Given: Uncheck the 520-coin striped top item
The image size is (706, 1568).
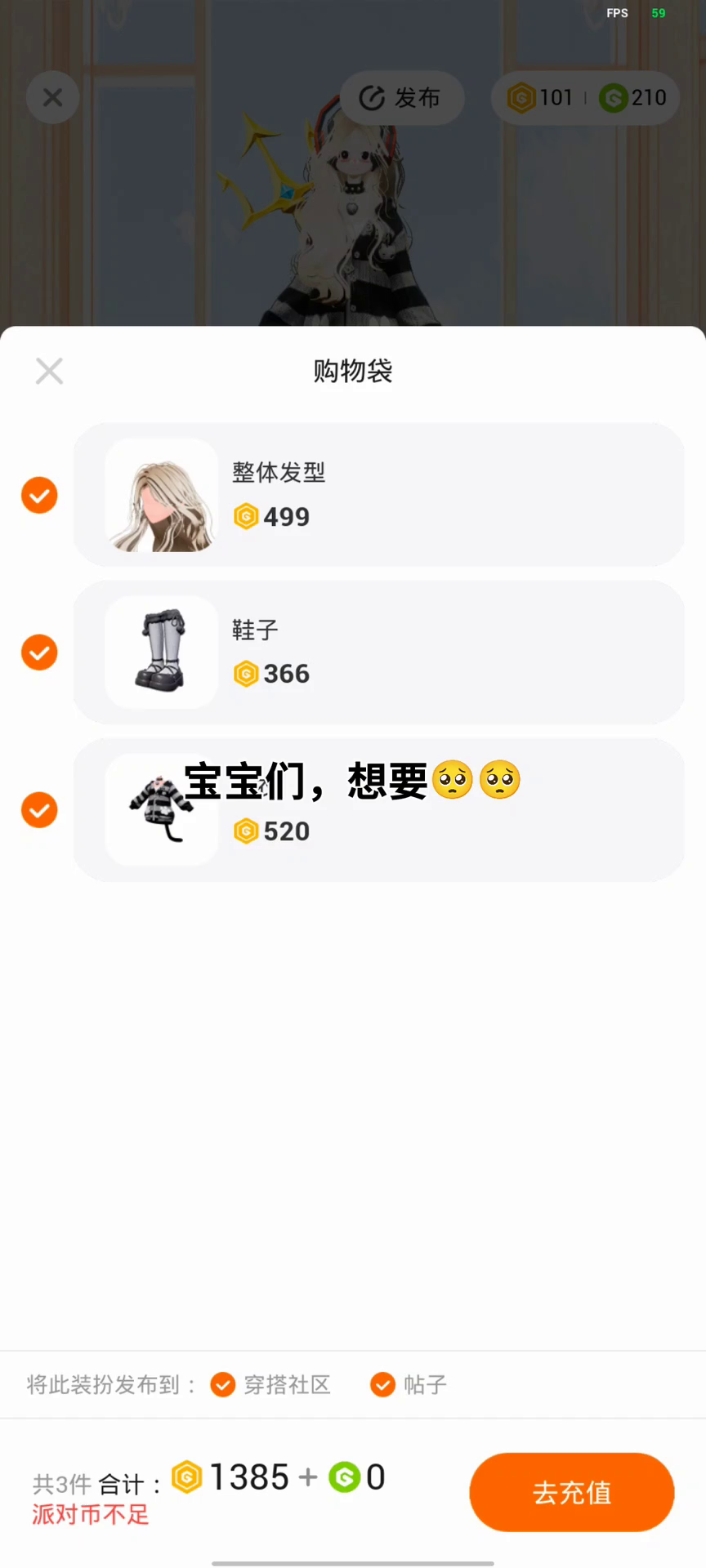Looking at the screenshot, I should [39, 810].
